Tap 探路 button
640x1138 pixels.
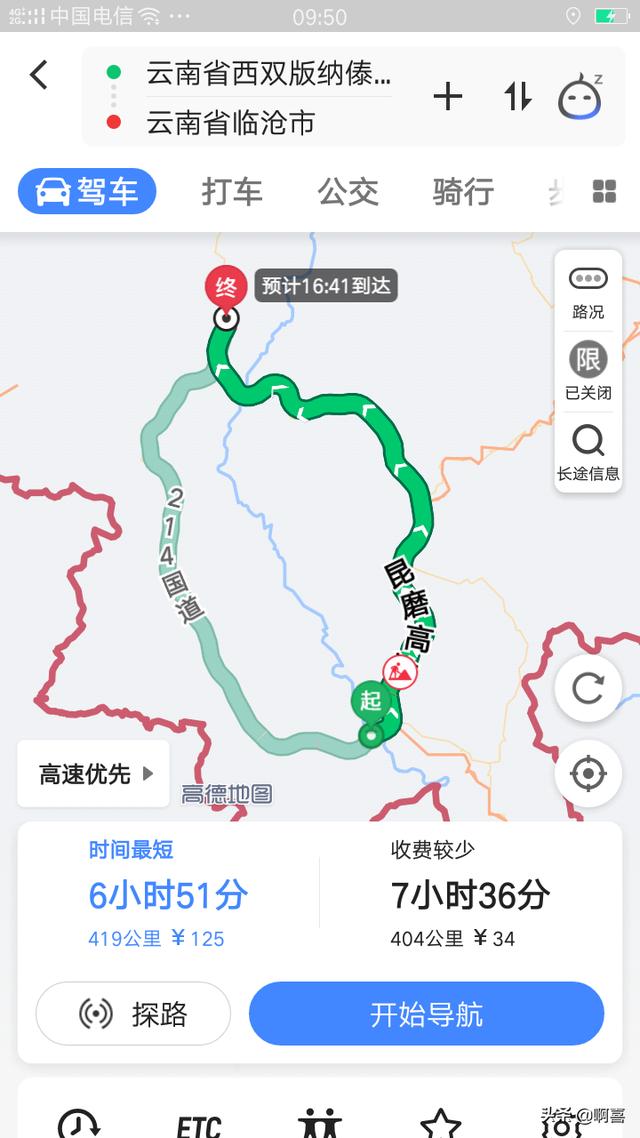(134, 1014)
